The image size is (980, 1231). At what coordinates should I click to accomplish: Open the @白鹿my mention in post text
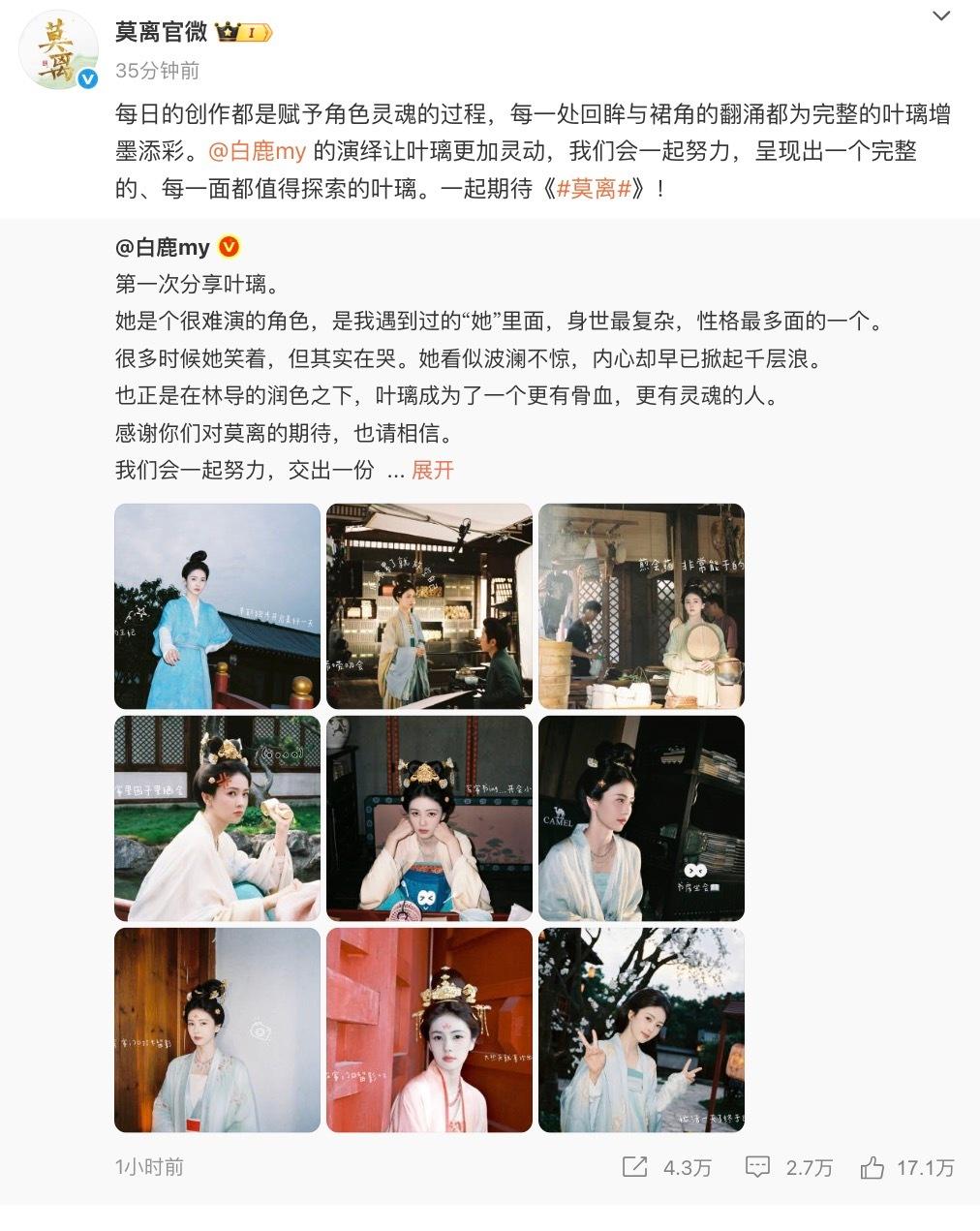click(258, 151)
